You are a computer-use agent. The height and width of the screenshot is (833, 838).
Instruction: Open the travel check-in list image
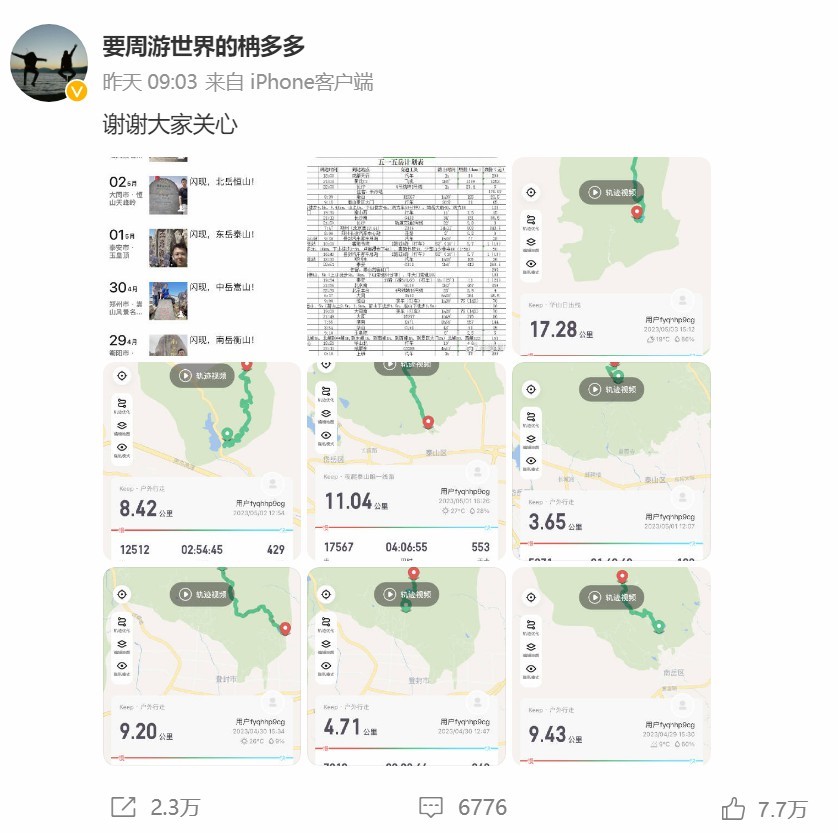pyautogui.click(x=202, y=257)
